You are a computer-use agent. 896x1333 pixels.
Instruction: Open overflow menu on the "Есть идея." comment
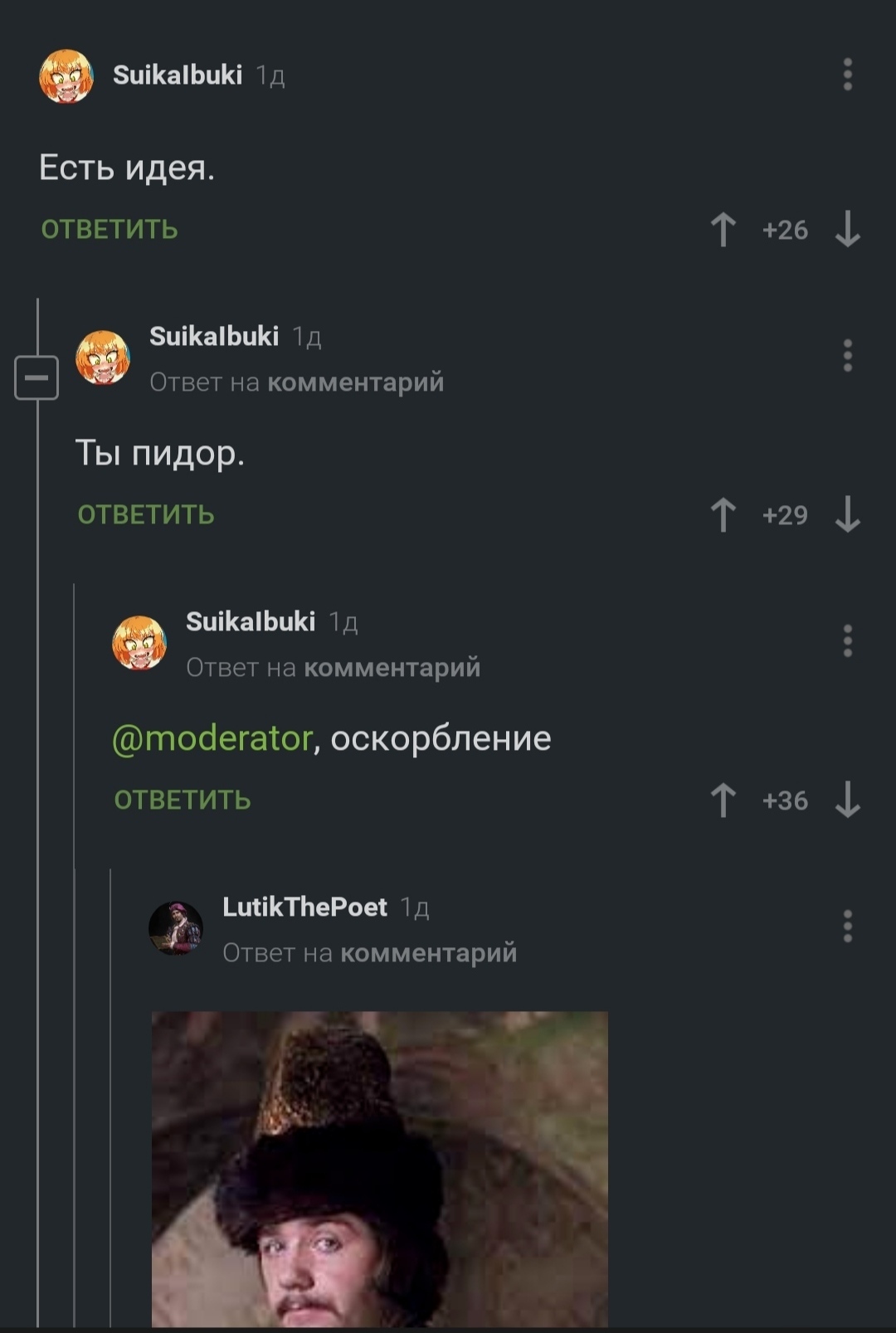(847, 75)
